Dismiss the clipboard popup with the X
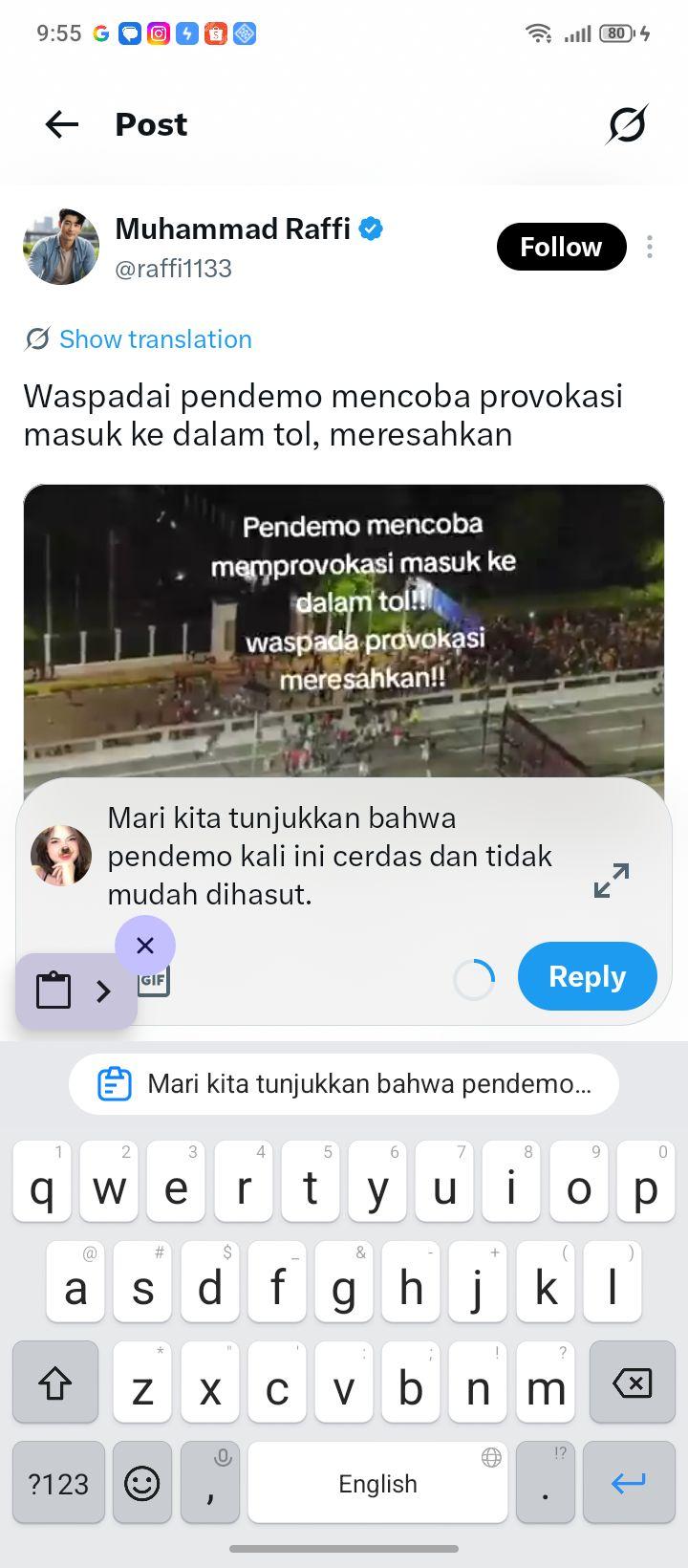Viewport: 688px width, 1568px height. coord(145,946)
